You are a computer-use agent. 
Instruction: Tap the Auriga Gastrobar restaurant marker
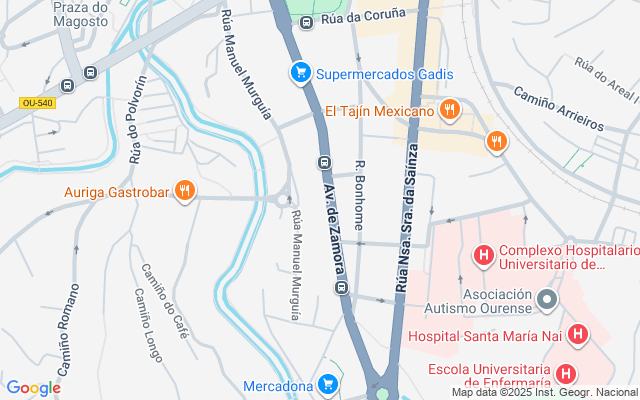184,191
